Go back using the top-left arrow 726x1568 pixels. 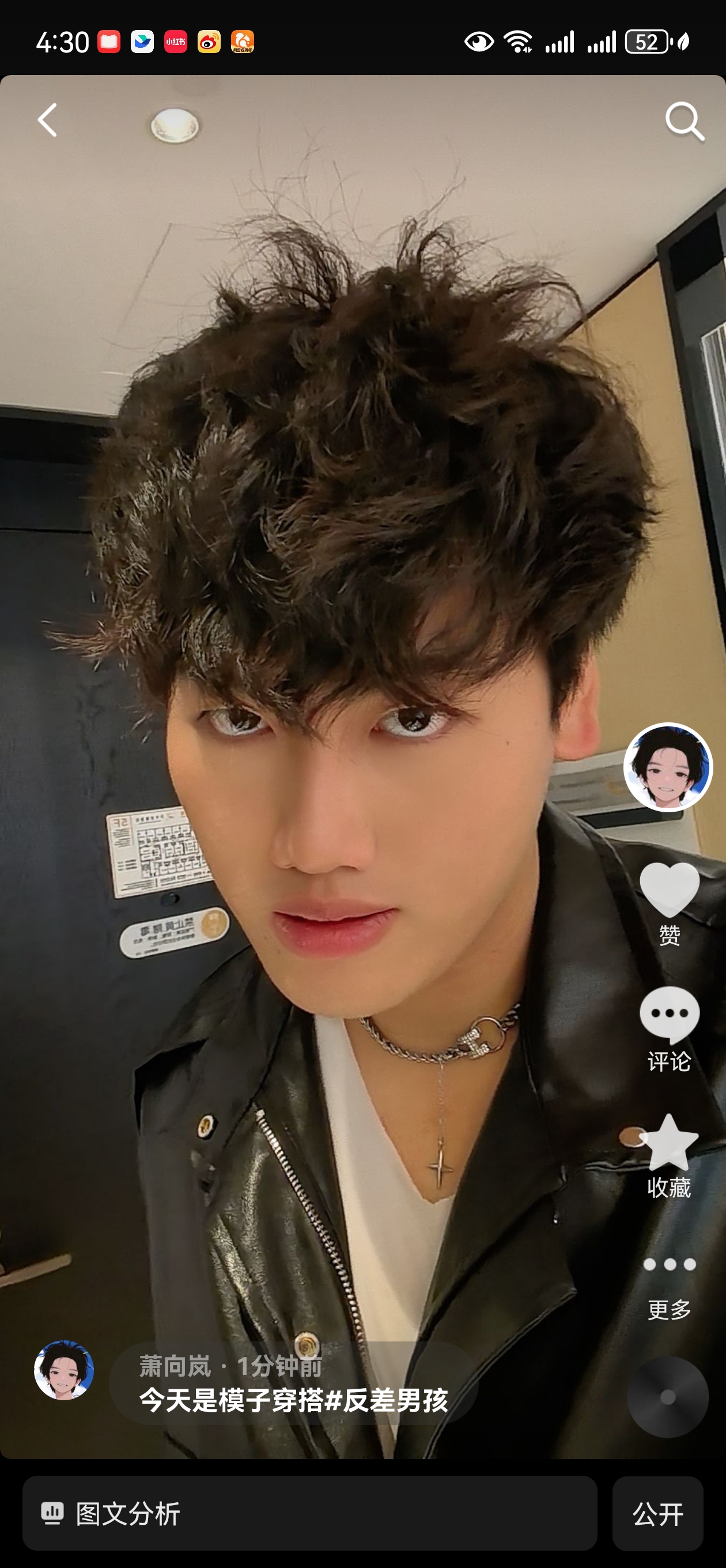point(47,120)
